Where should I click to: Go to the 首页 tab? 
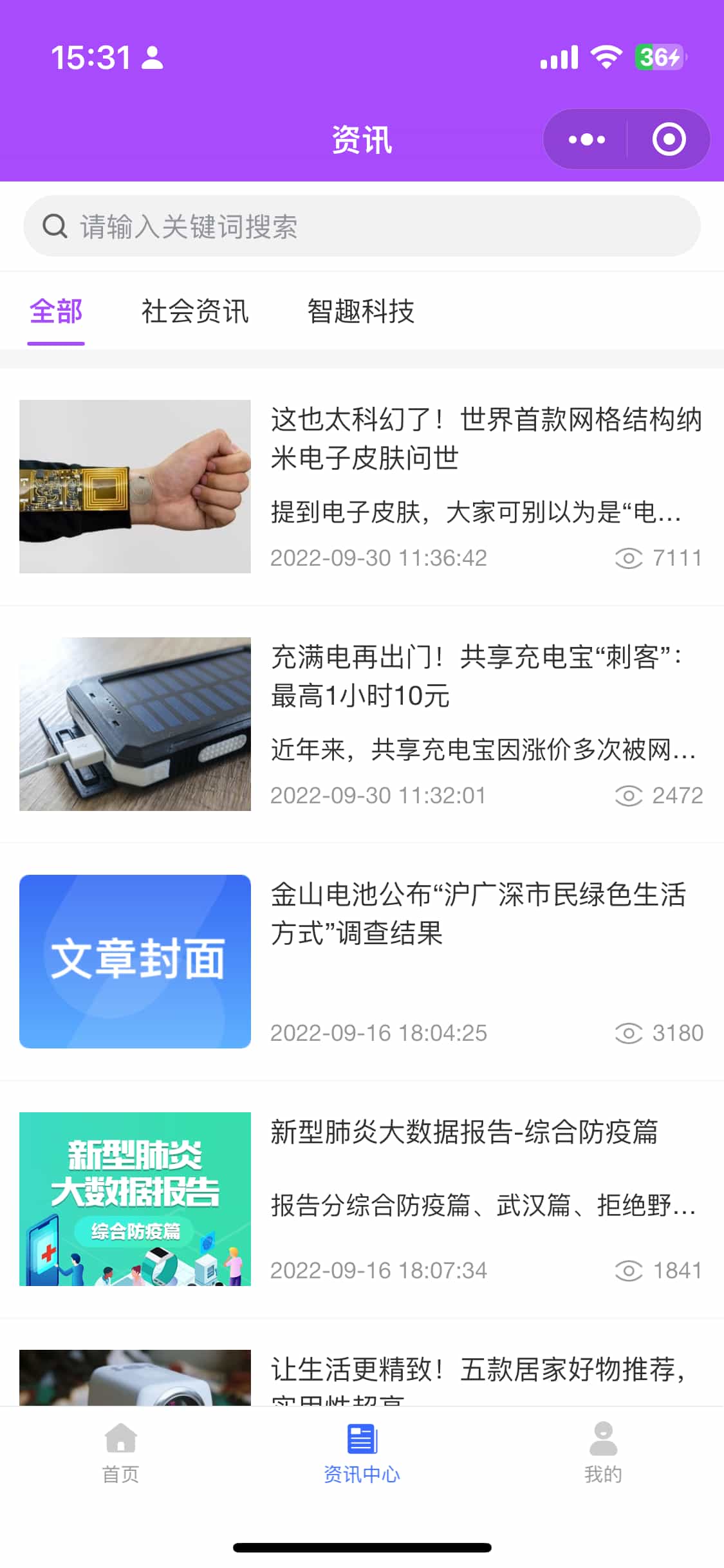click(120, 1452)
